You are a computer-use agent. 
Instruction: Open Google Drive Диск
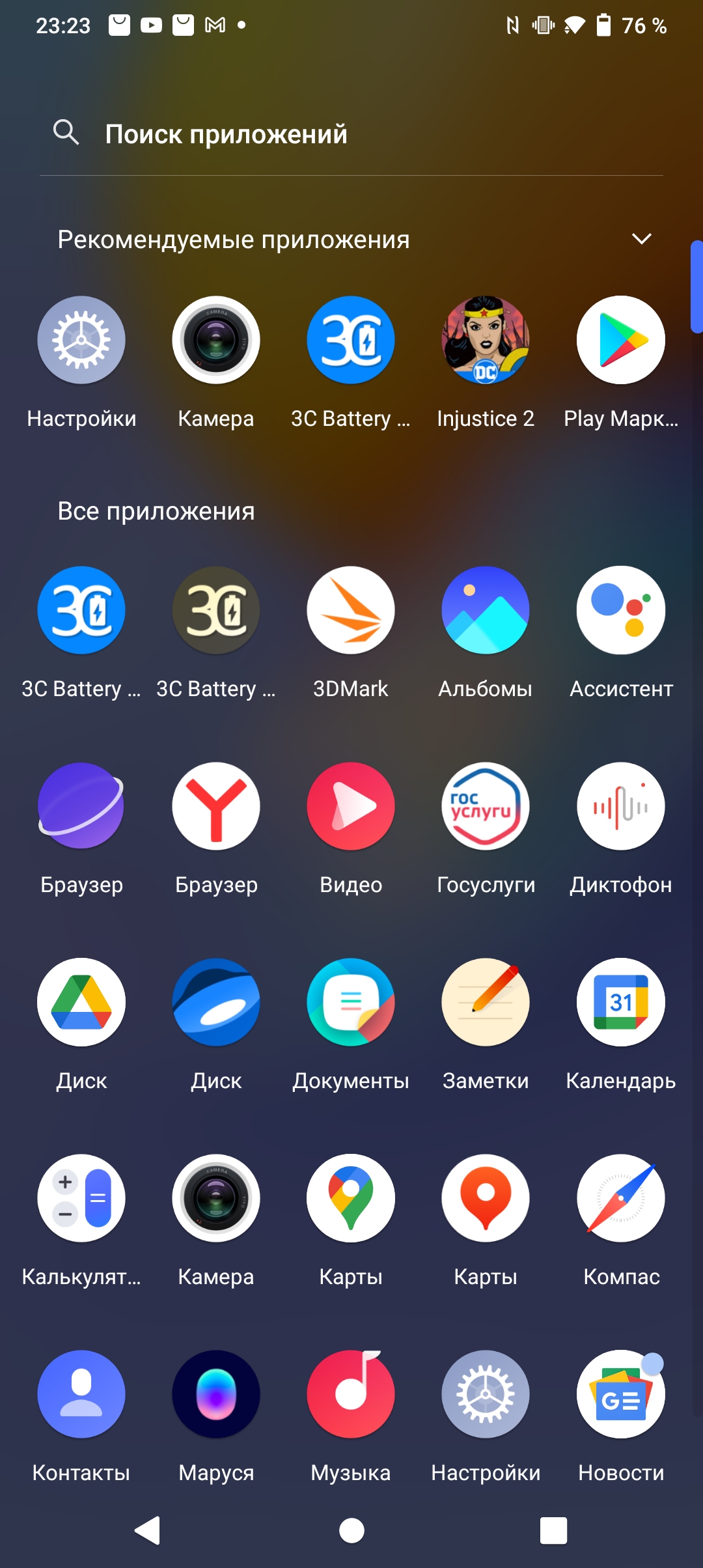click(81, 1002)
